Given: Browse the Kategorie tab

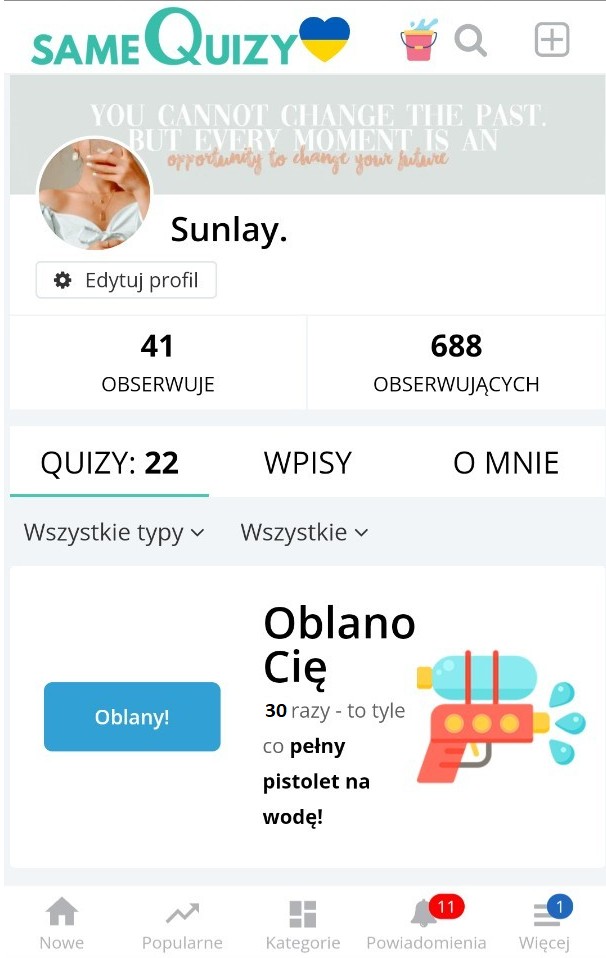Looking at the screenshot, I should click(303, 924).
